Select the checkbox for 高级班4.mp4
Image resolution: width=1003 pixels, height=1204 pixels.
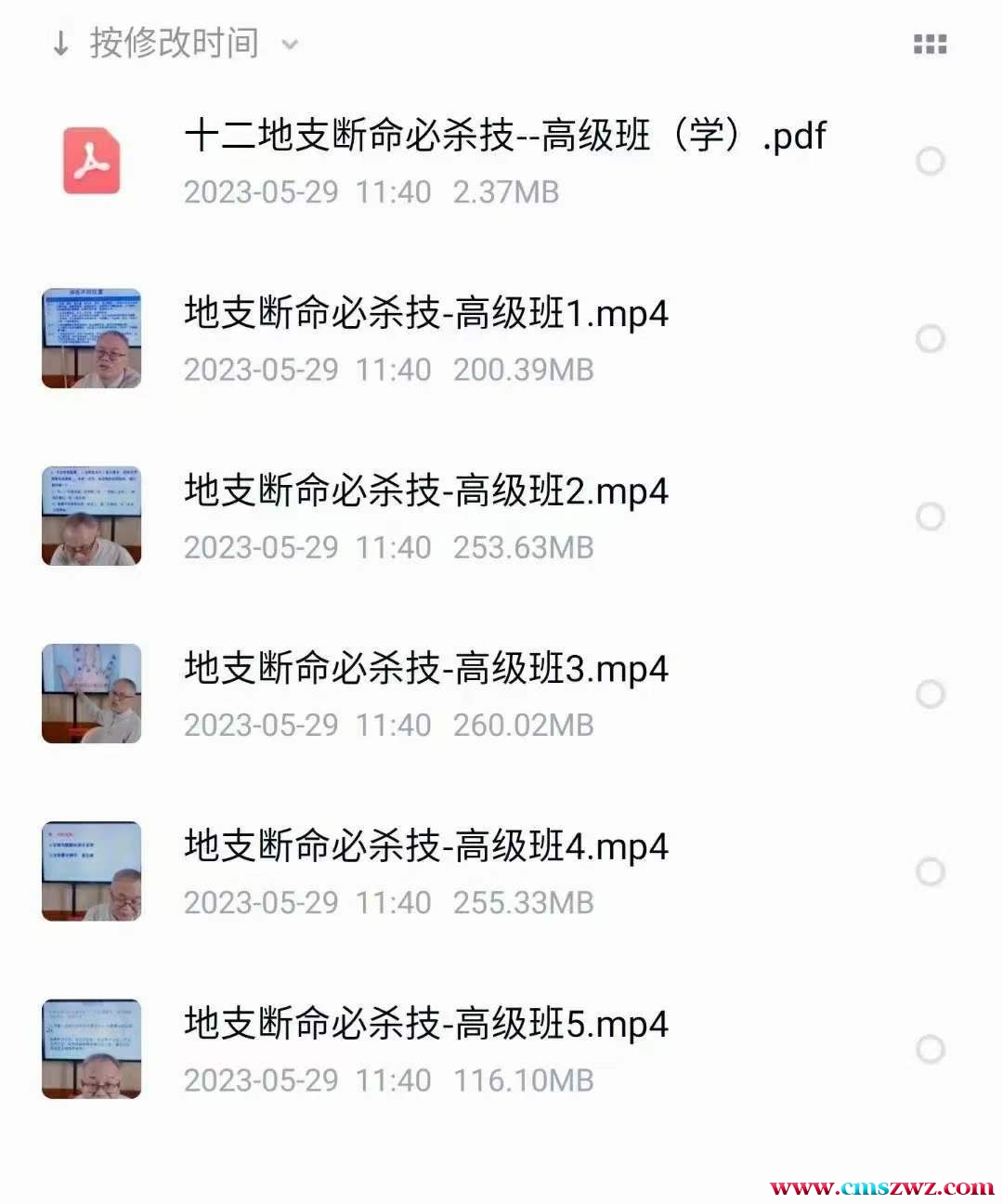click(x=930, y=871)
